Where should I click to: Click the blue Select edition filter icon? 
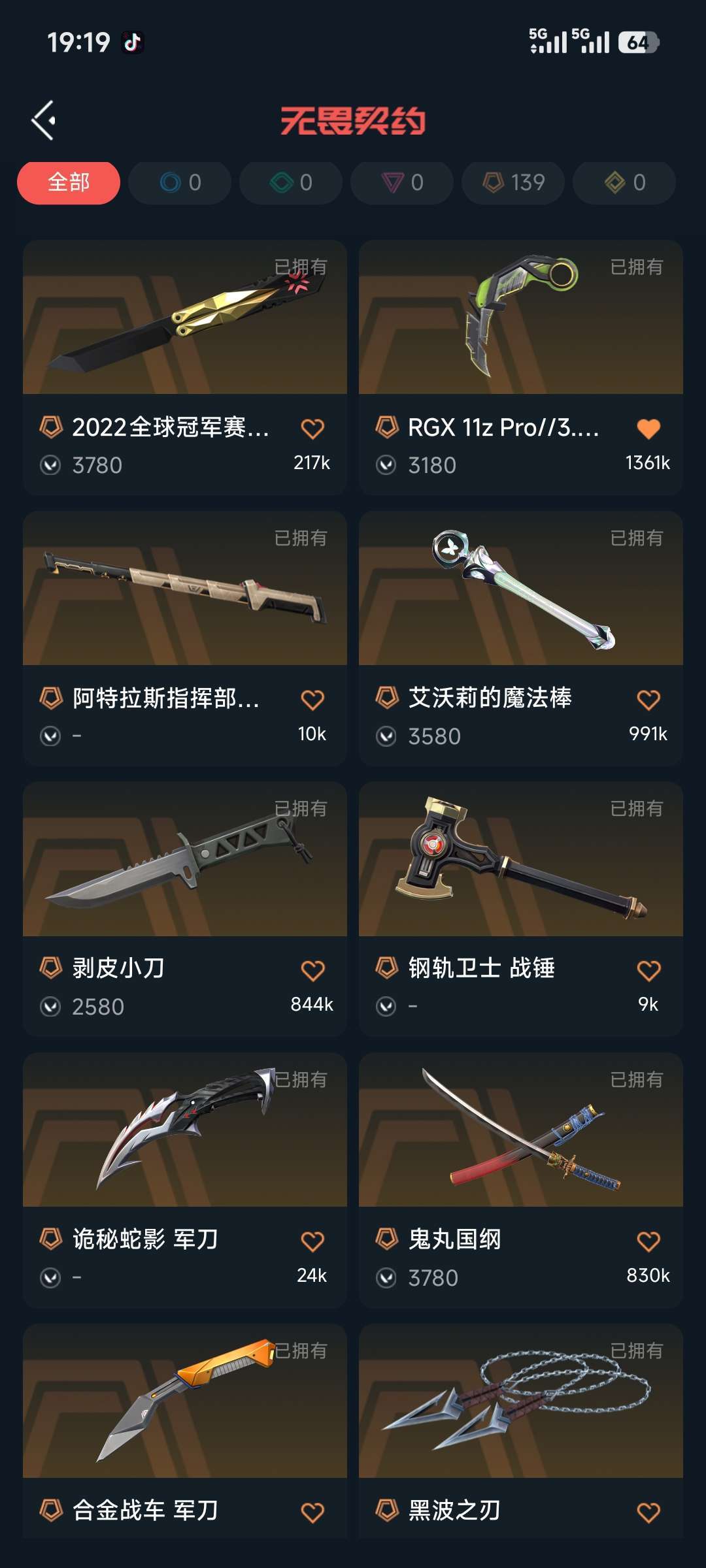[x=171, y=182]
